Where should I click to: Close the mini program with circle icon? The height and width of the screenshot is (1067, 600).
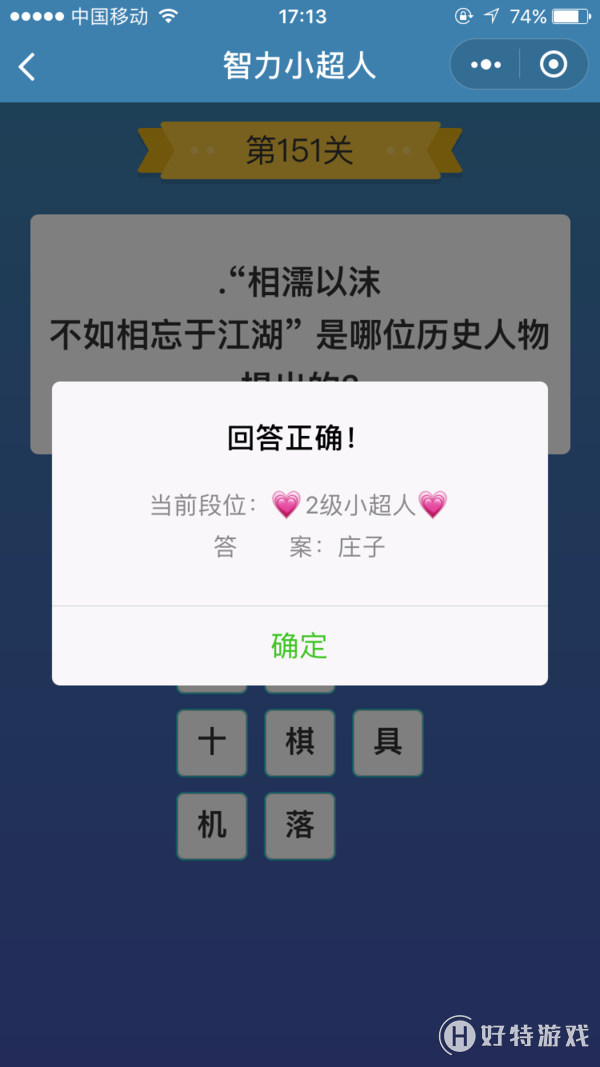click(x=553, y=65)
